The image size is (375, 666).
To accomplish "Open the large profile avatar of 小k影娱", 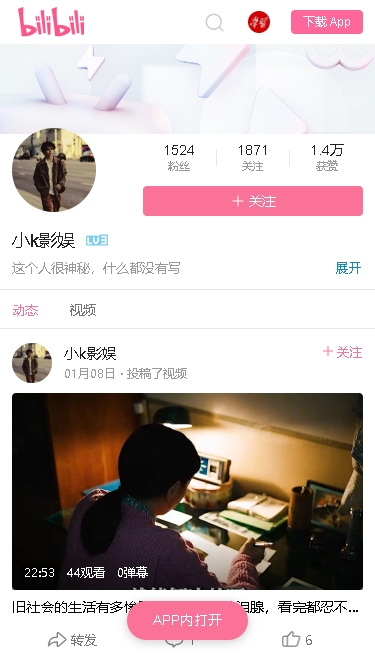I will 54,170.
